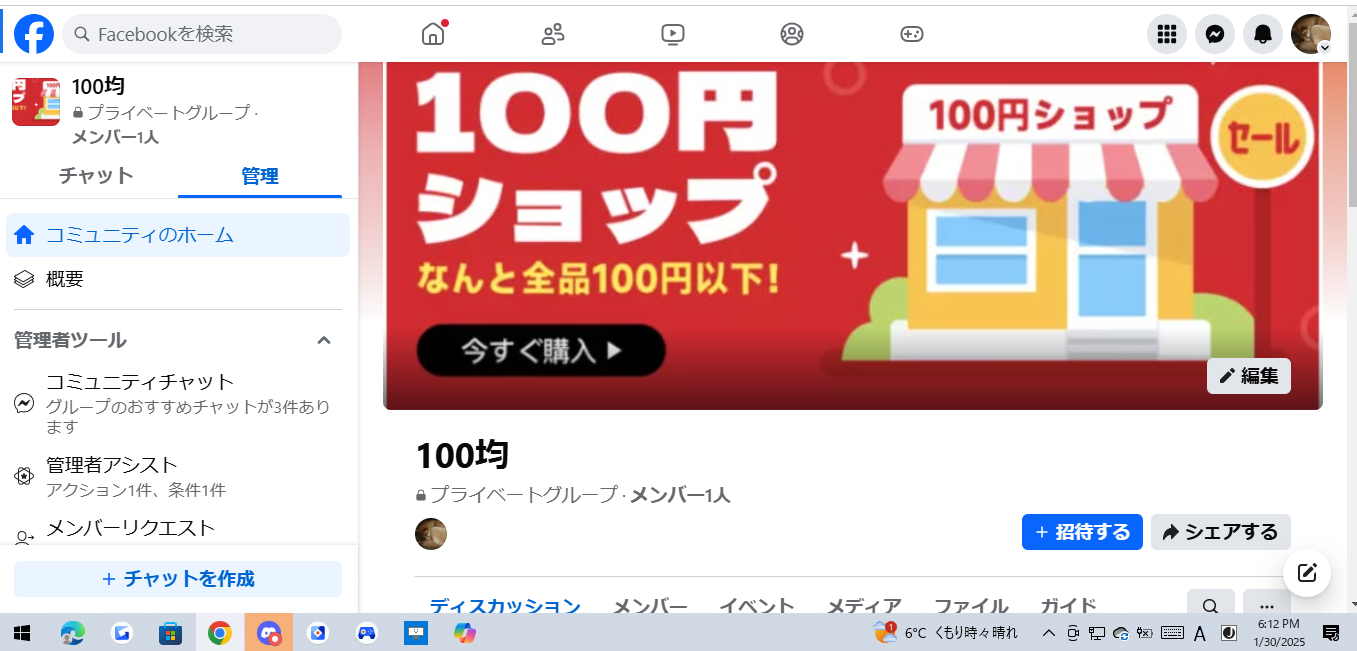
Task: Tap the チャットを作成 button
Action: 178,579
